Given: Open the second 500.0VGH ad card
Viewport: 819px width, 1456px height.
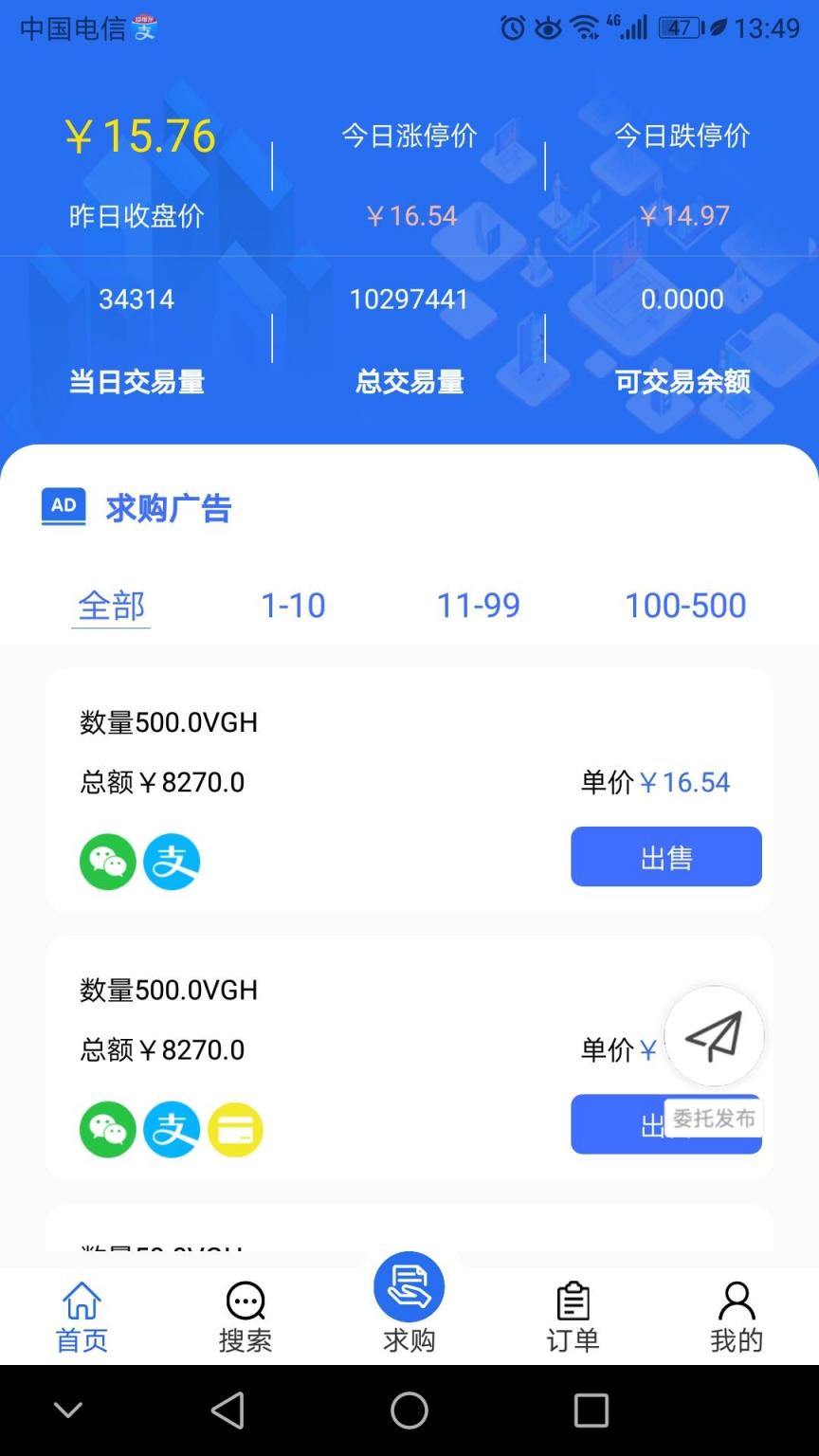Looking at the screenshot, I should (409, 1058).
